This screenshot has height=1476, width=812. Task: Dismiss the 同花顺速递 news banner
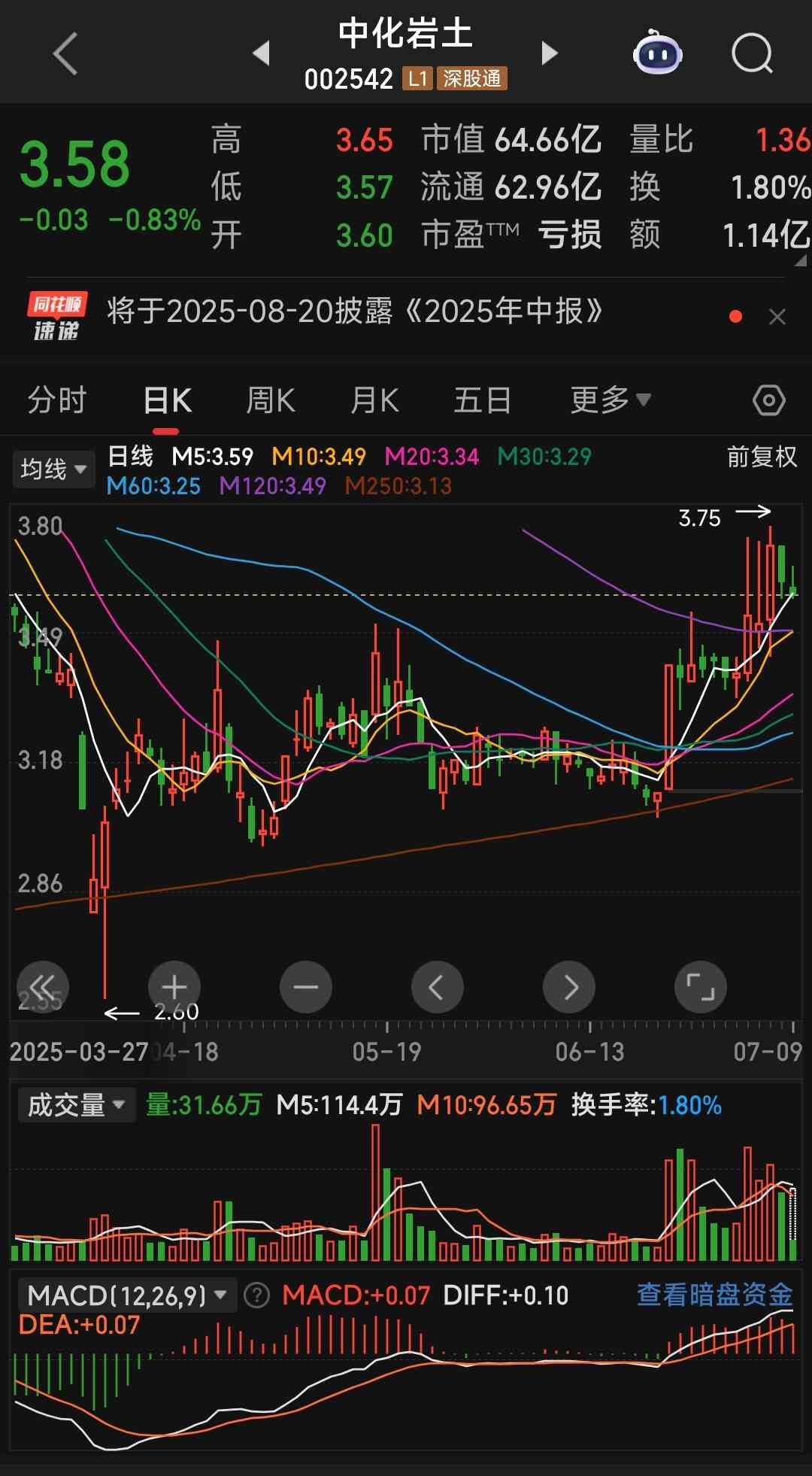click(777, 317)
